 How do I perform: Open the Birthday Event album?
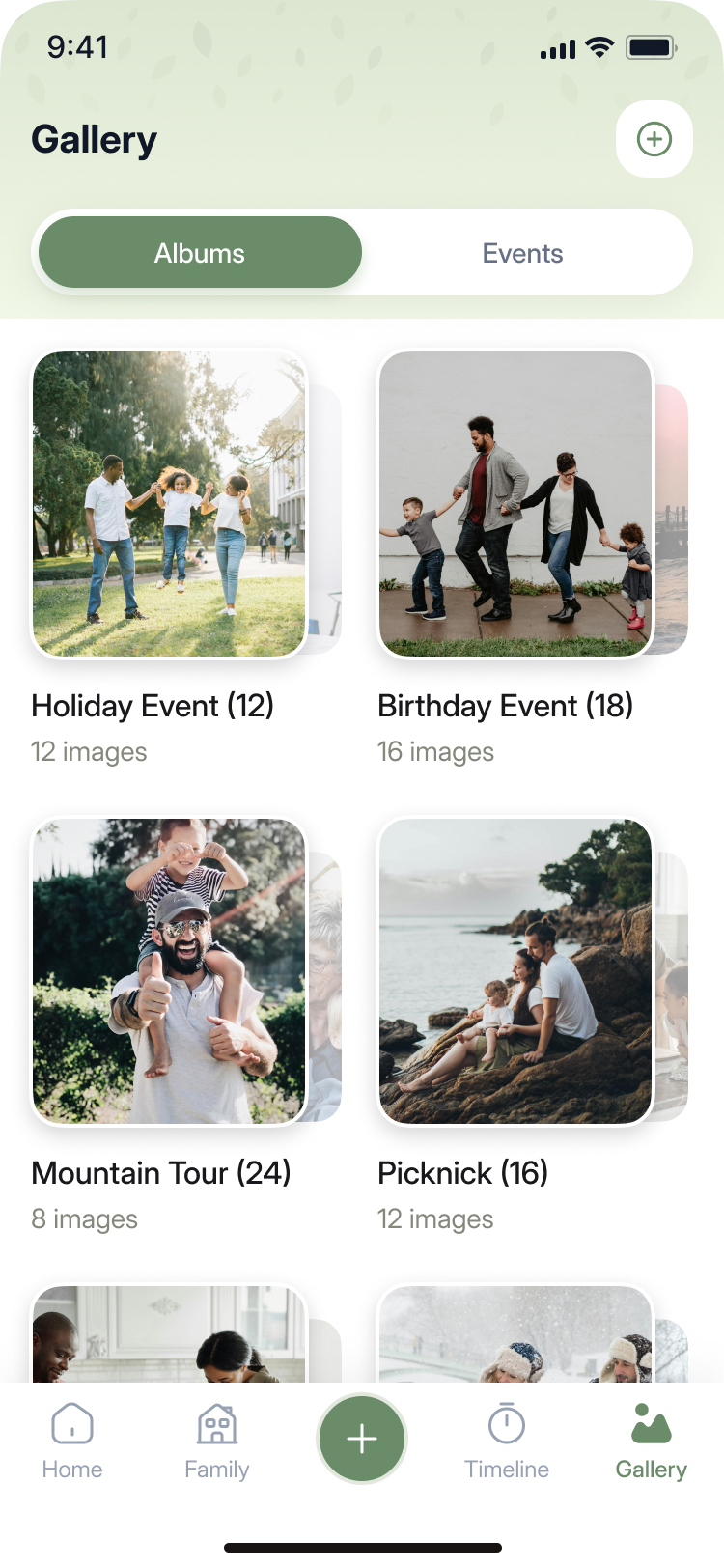pyautogui.click(x=516, y=504)
